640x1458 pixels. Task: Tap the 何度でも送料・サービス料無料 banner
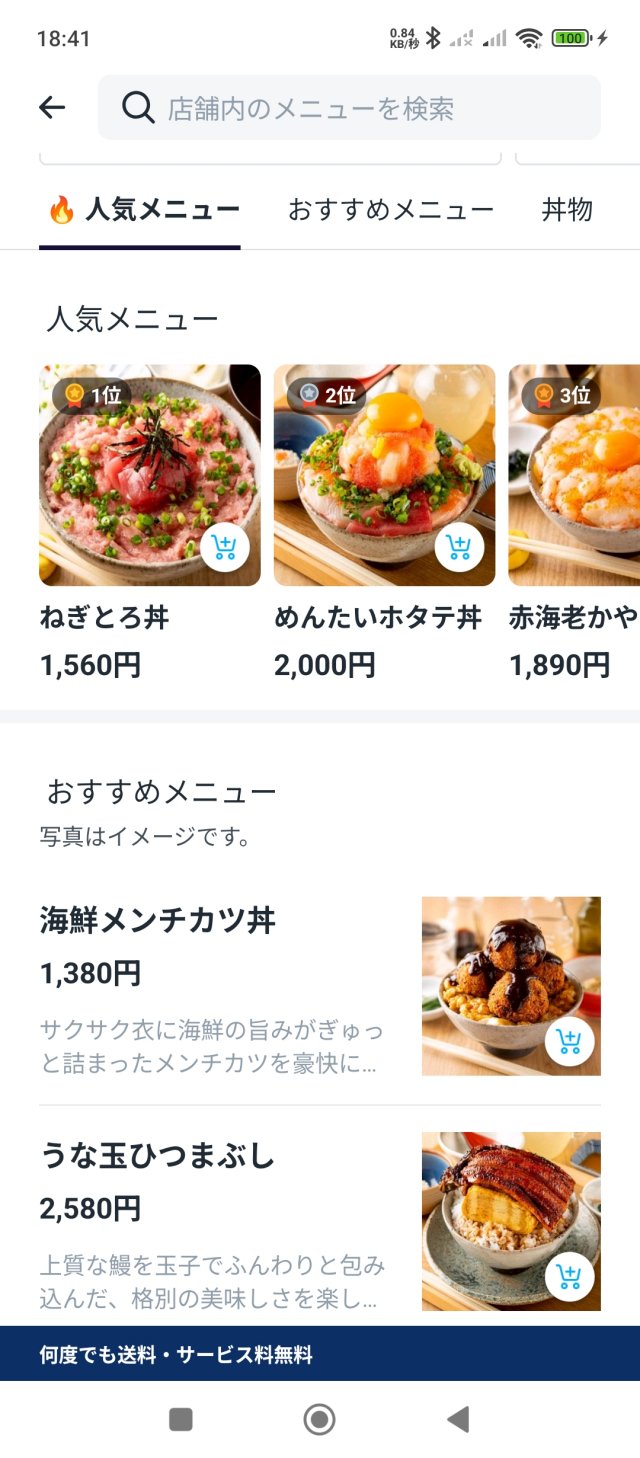[x=320, y=1355]
